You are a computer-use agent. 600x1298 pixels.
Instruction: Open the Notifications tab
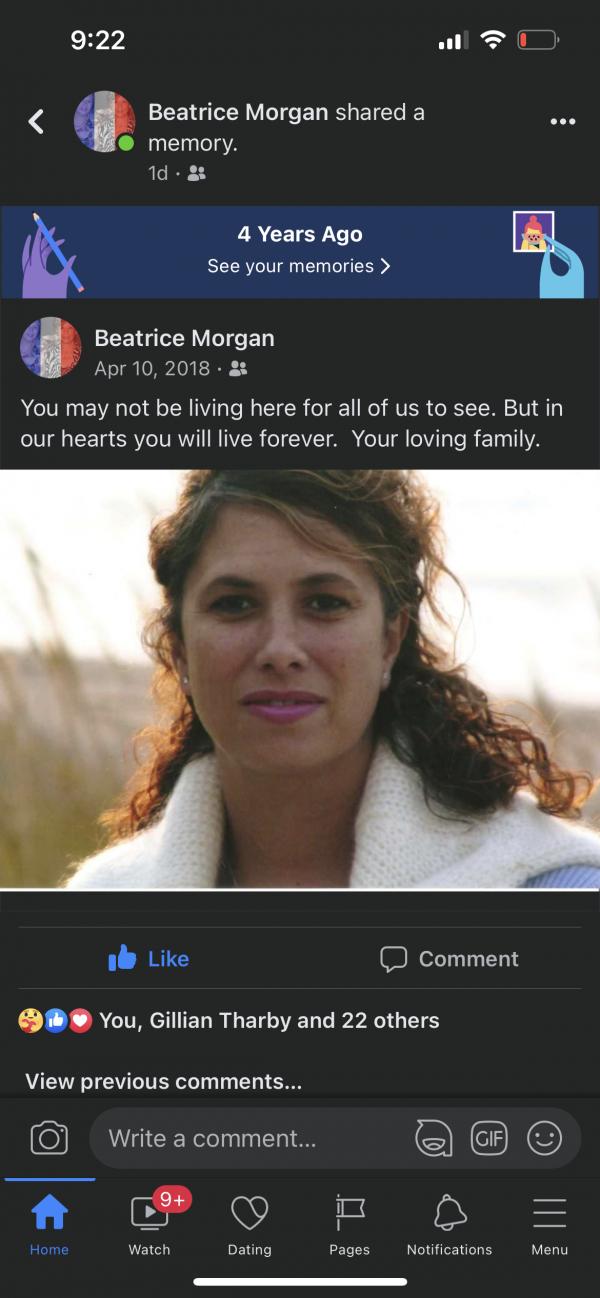449,1225
